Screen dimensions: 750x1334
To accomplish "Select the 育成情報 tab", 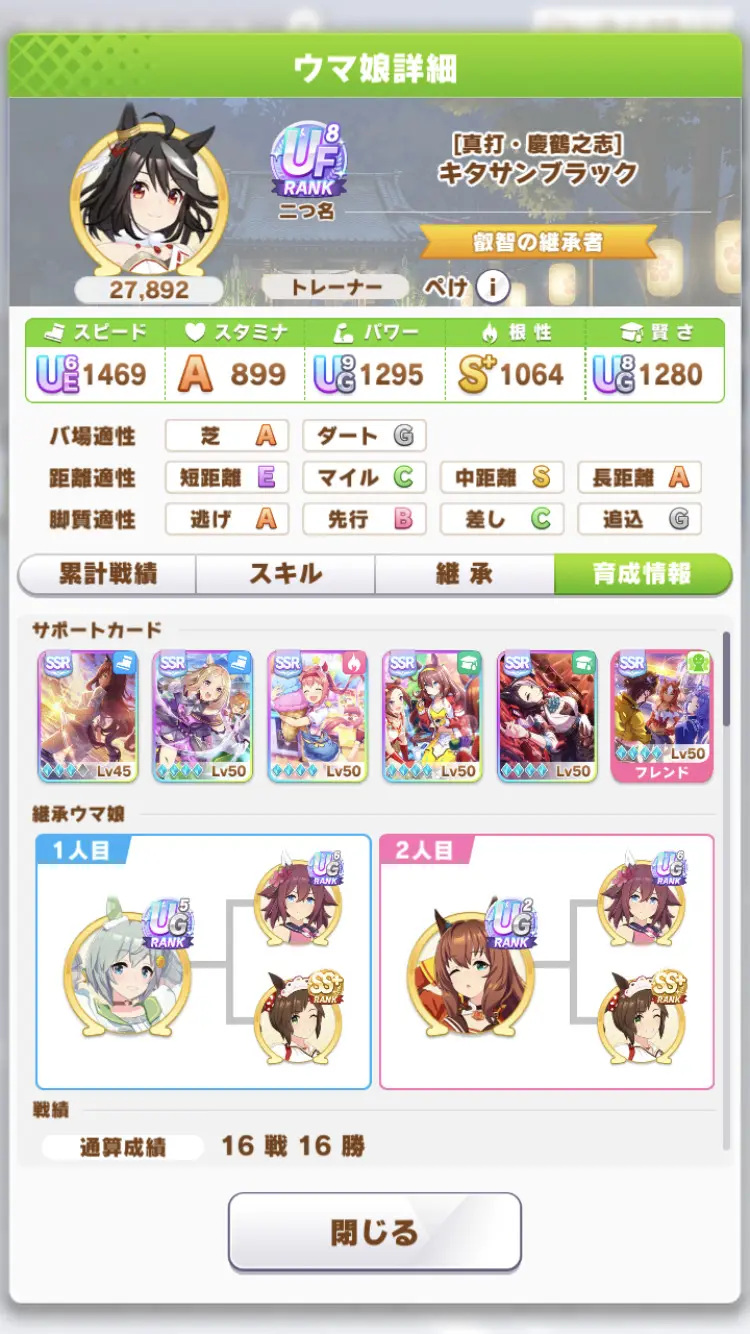I will [642, 575].
